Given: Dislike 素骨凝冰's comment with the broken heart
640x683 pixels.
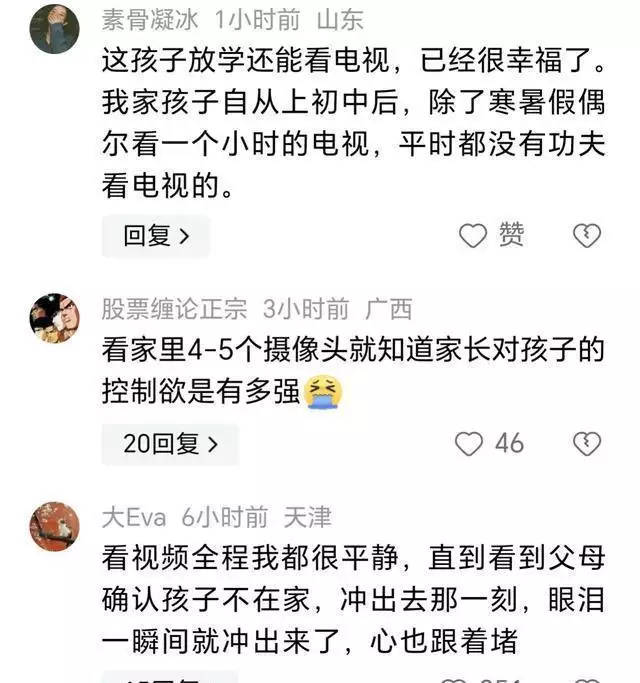Looking at the screenshot, I should (586, 236).
